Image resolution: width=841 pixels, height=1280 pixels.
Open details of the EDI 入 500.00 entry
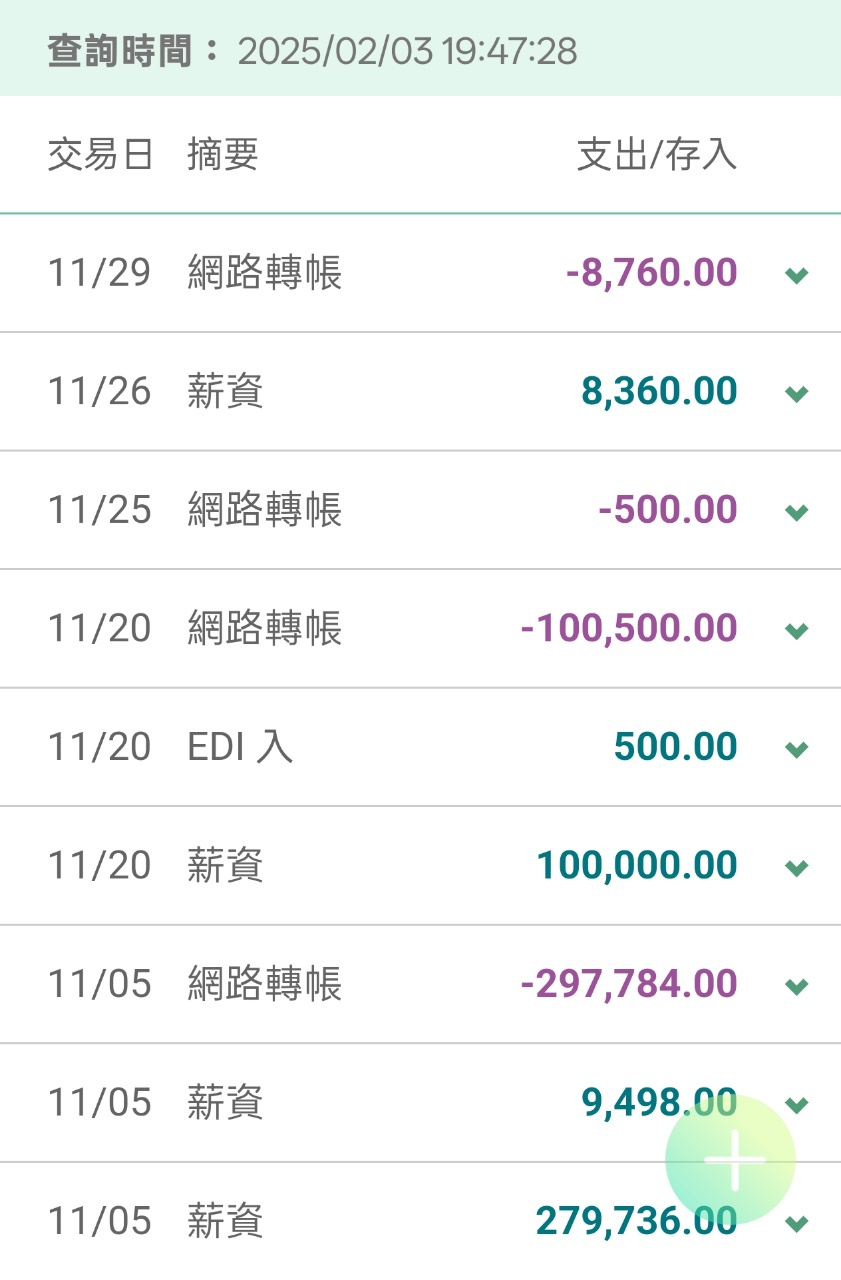tap(796, 749)
